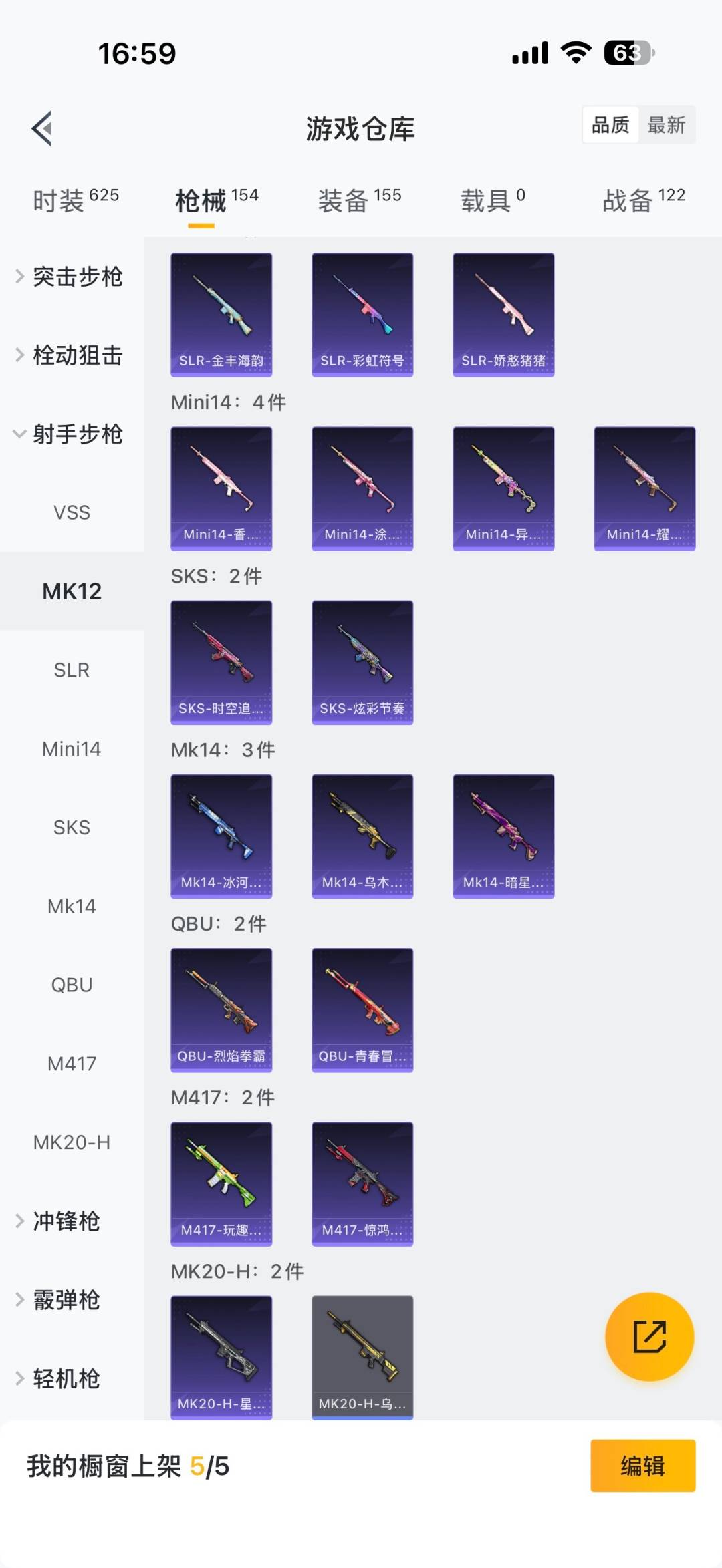722x1568 pixels.
Task: Expand the 栓动狙击 category
Action: [x=72, y=355]
